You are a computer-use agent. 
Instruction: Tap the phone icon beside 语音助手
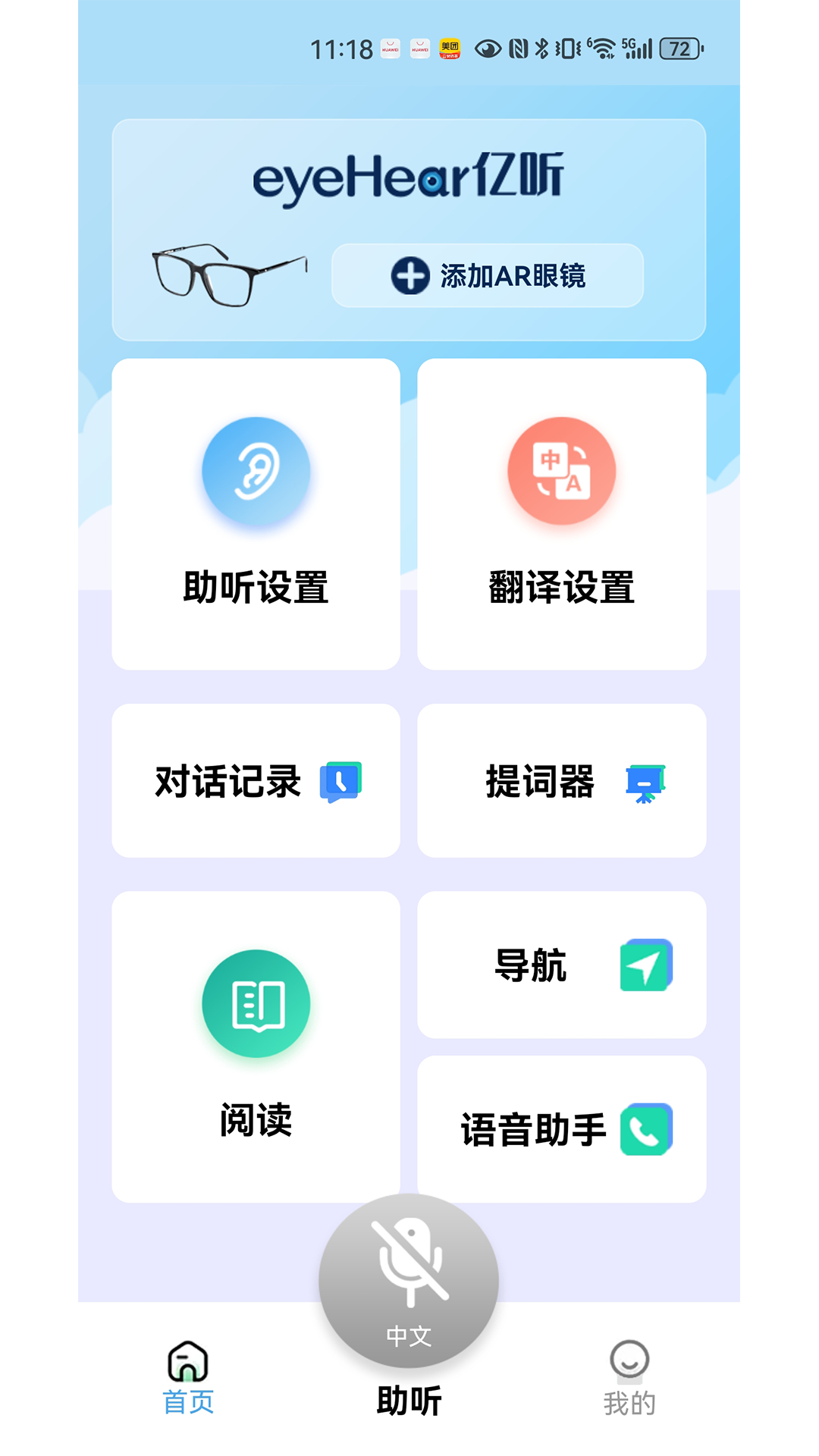647,1129
